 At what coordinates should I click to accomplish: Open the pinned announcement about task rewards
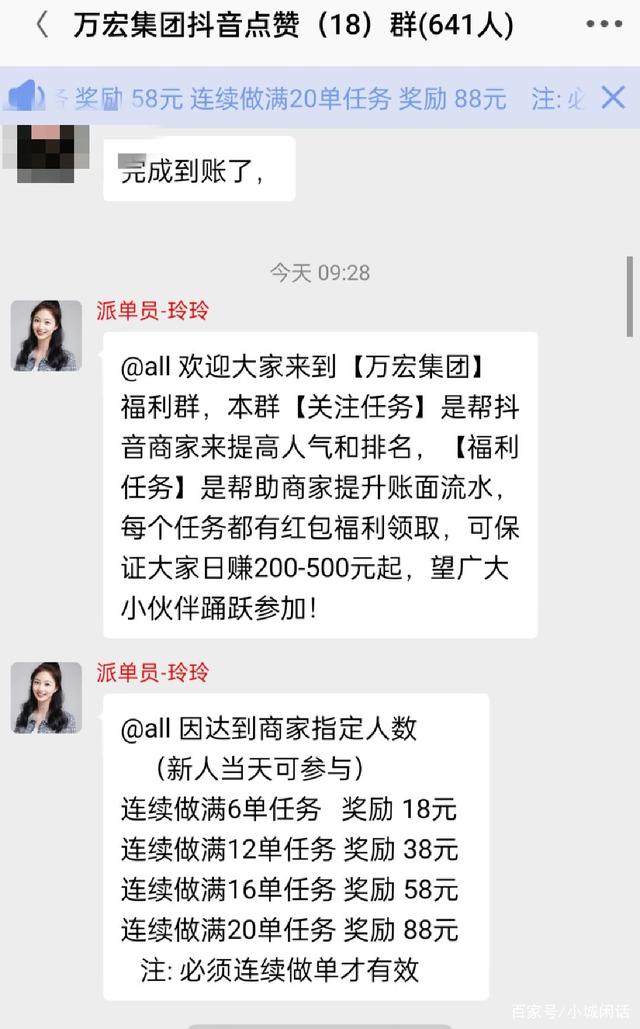click(300, 98)
